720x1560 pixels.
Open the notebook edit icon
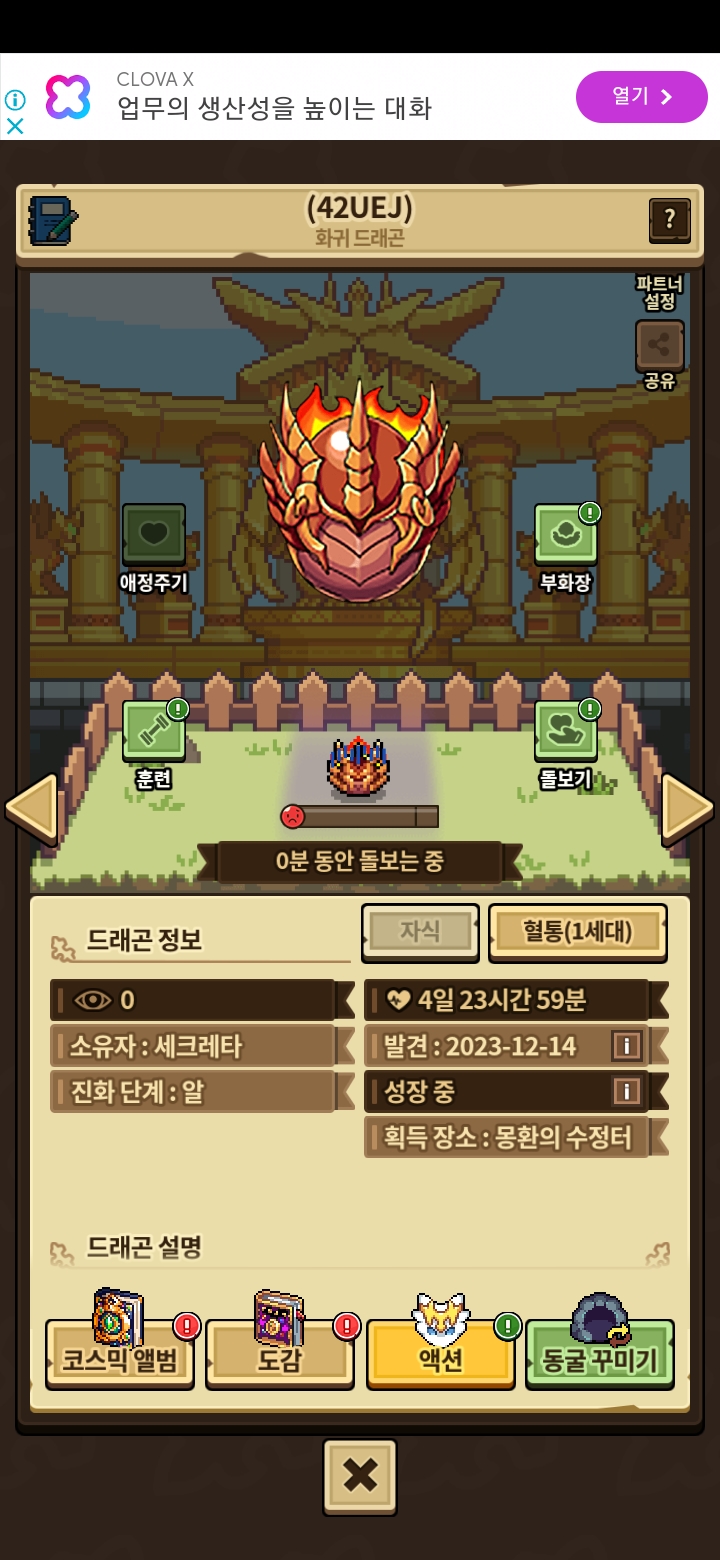(53, 221)
